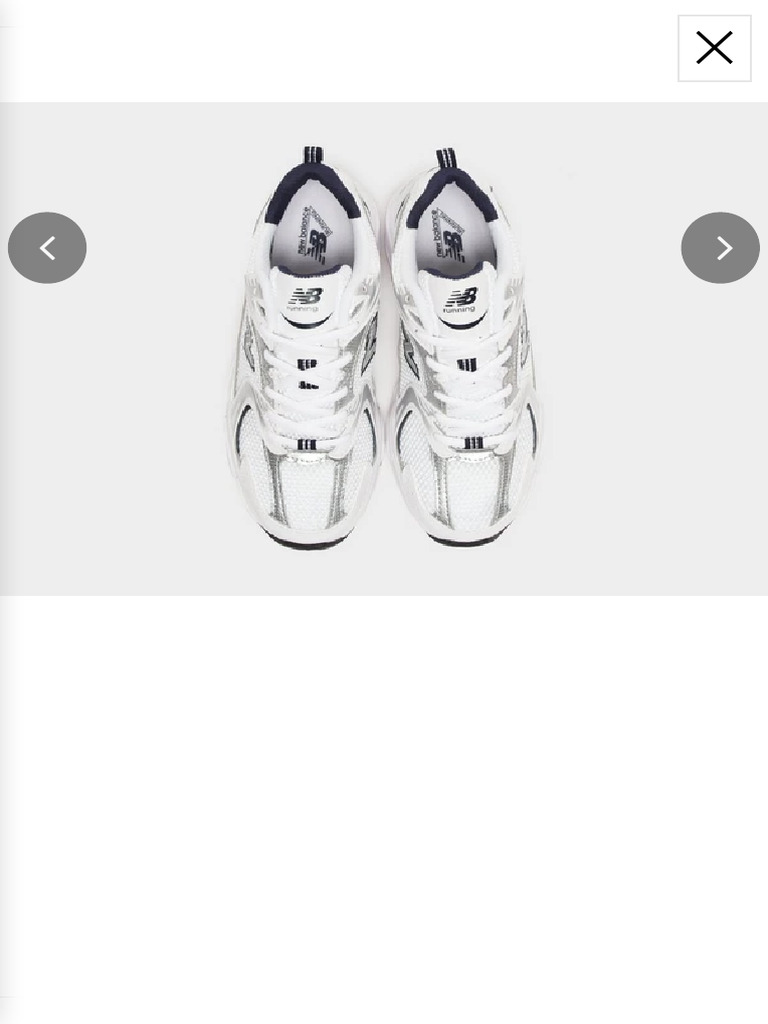
Task: Go to the previous product image
Action: (47, 248)
